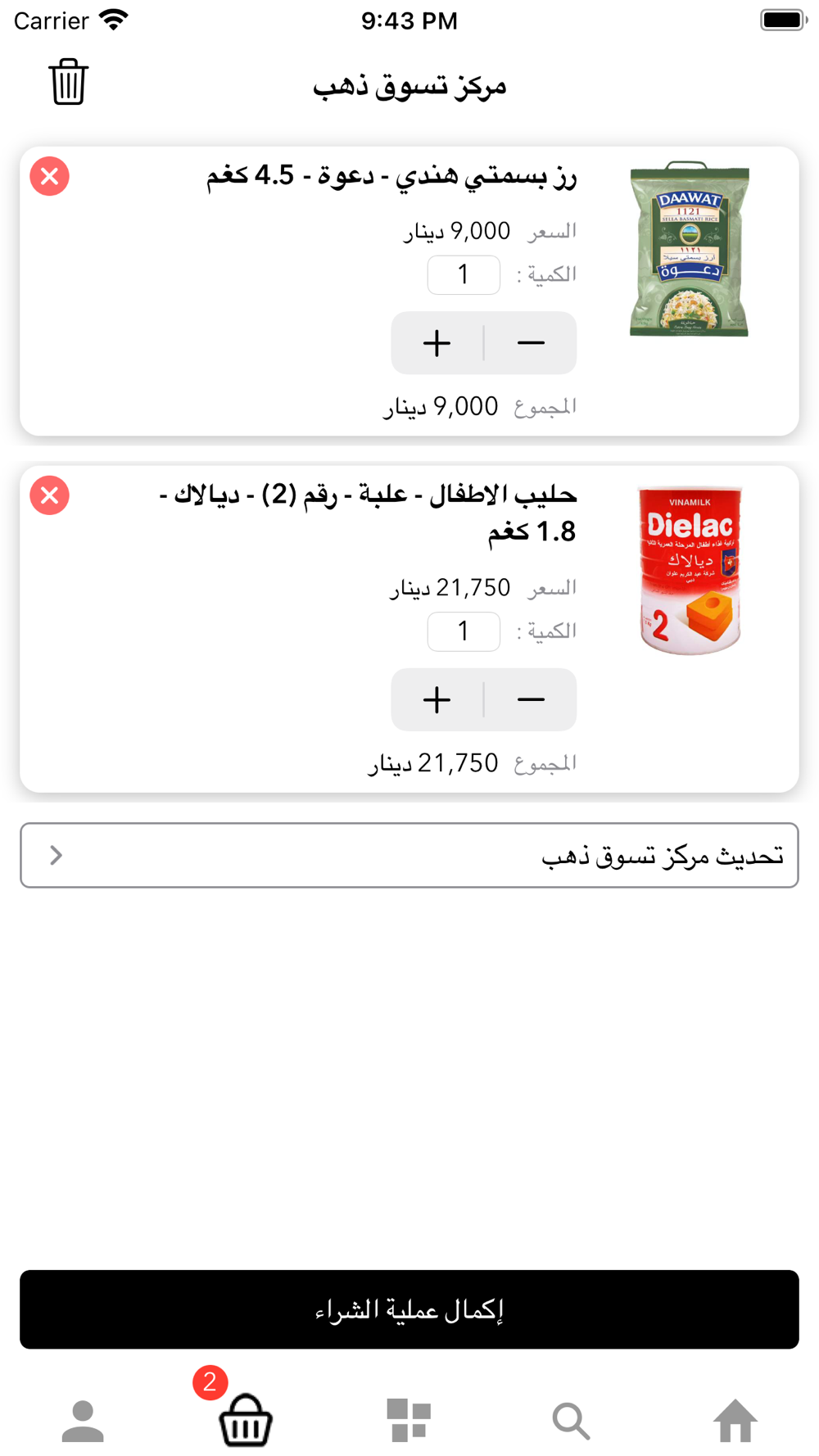Open the cart basket tab
819x1456 pixels.
coord(245,1420)
